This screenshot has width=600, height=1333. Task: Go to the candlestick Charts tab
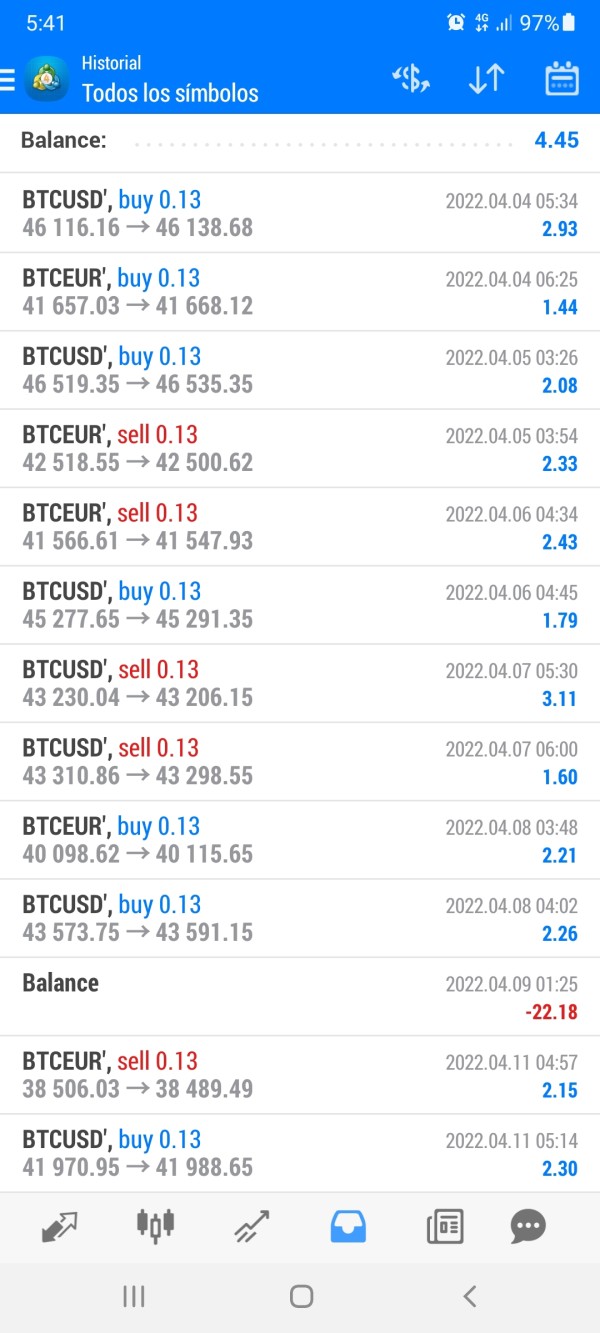(155, 1225)
